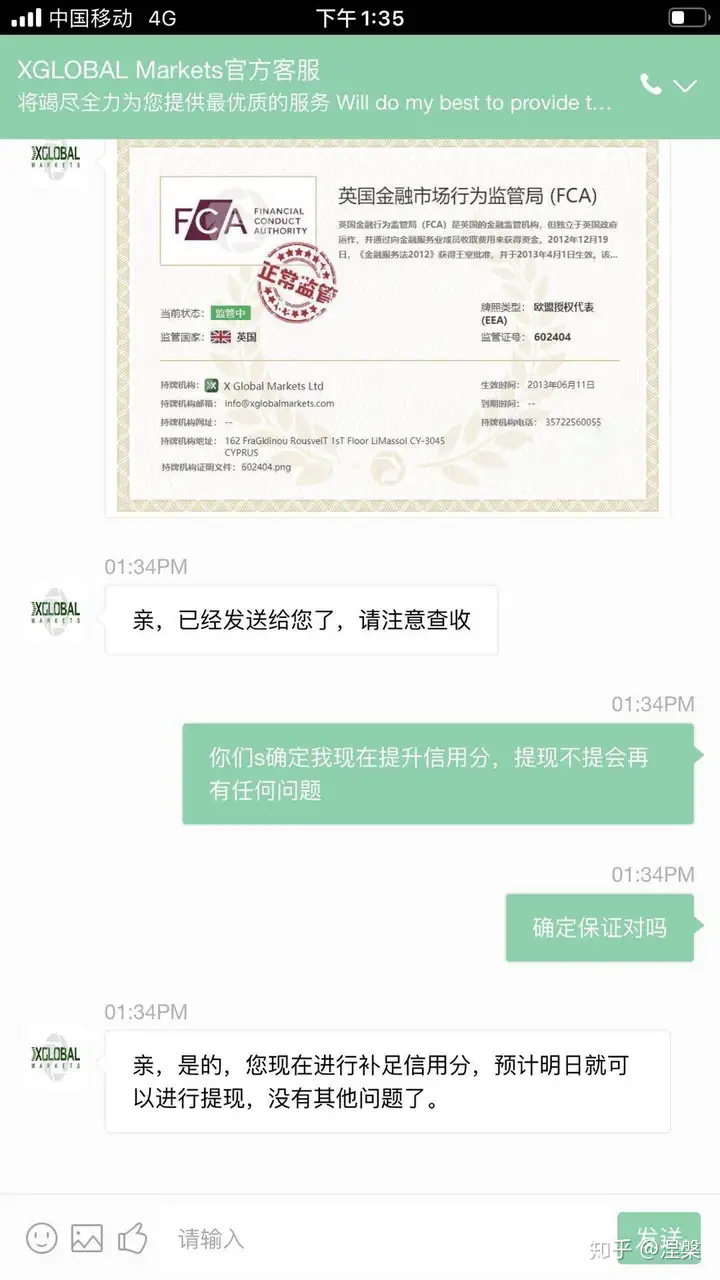Expand the header dropdown chevron
The width and height of the screenshot is (720, 1280).
(x=685, y=86)
